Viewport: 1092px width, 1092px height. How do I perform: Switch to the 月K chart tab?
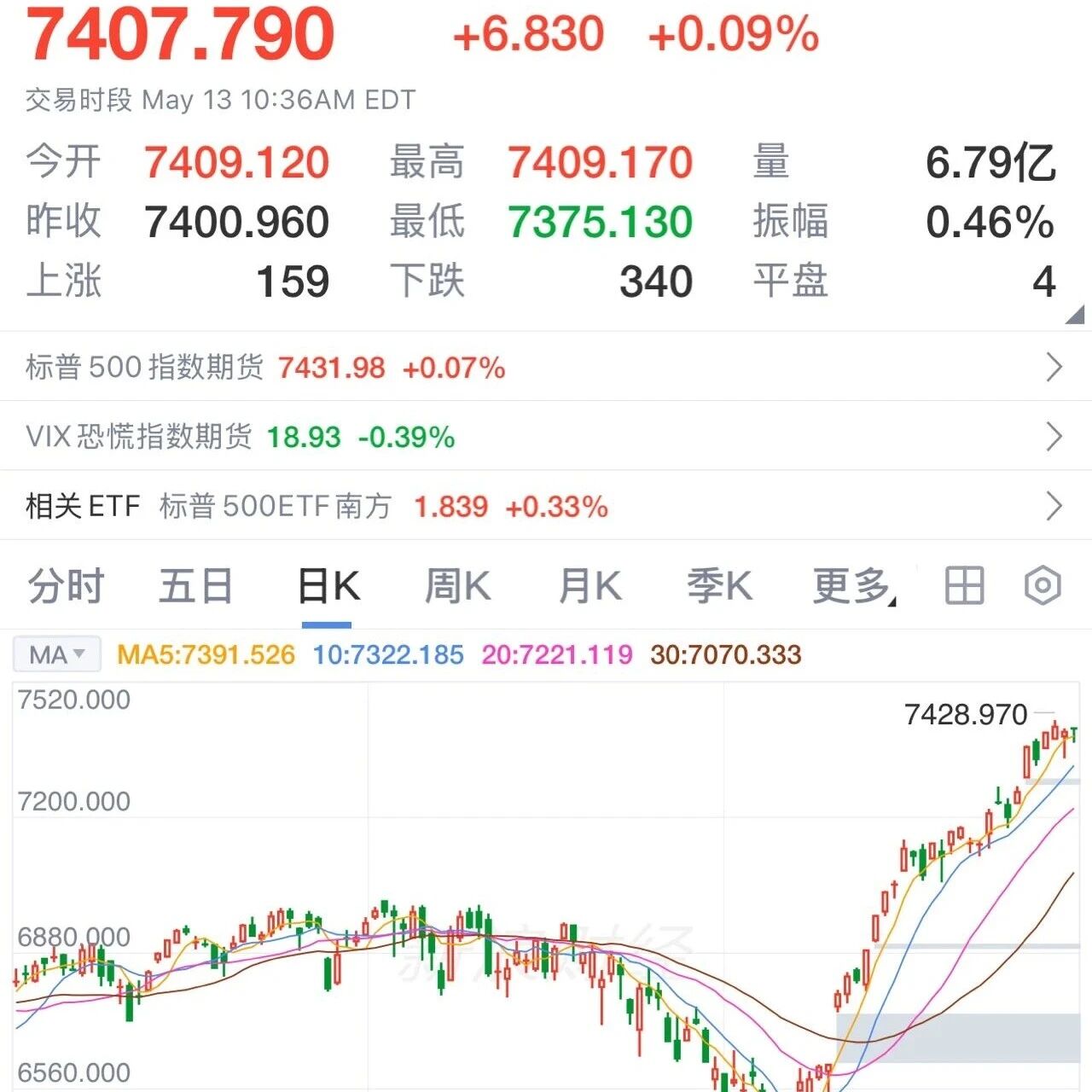coord(590,586)
